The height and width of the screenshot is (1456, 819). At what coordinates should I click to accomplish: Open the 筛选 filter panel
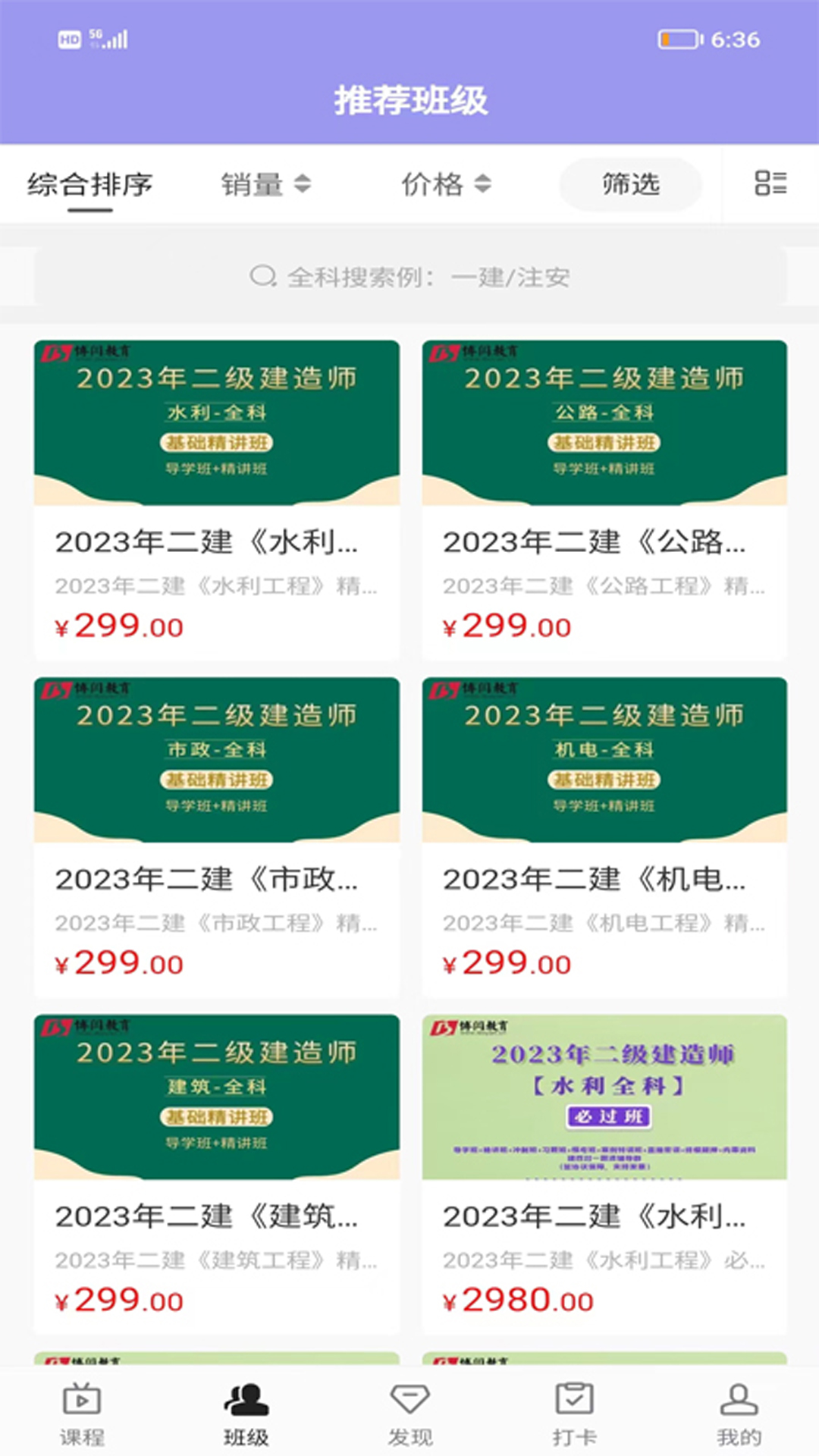pos(630,184)
